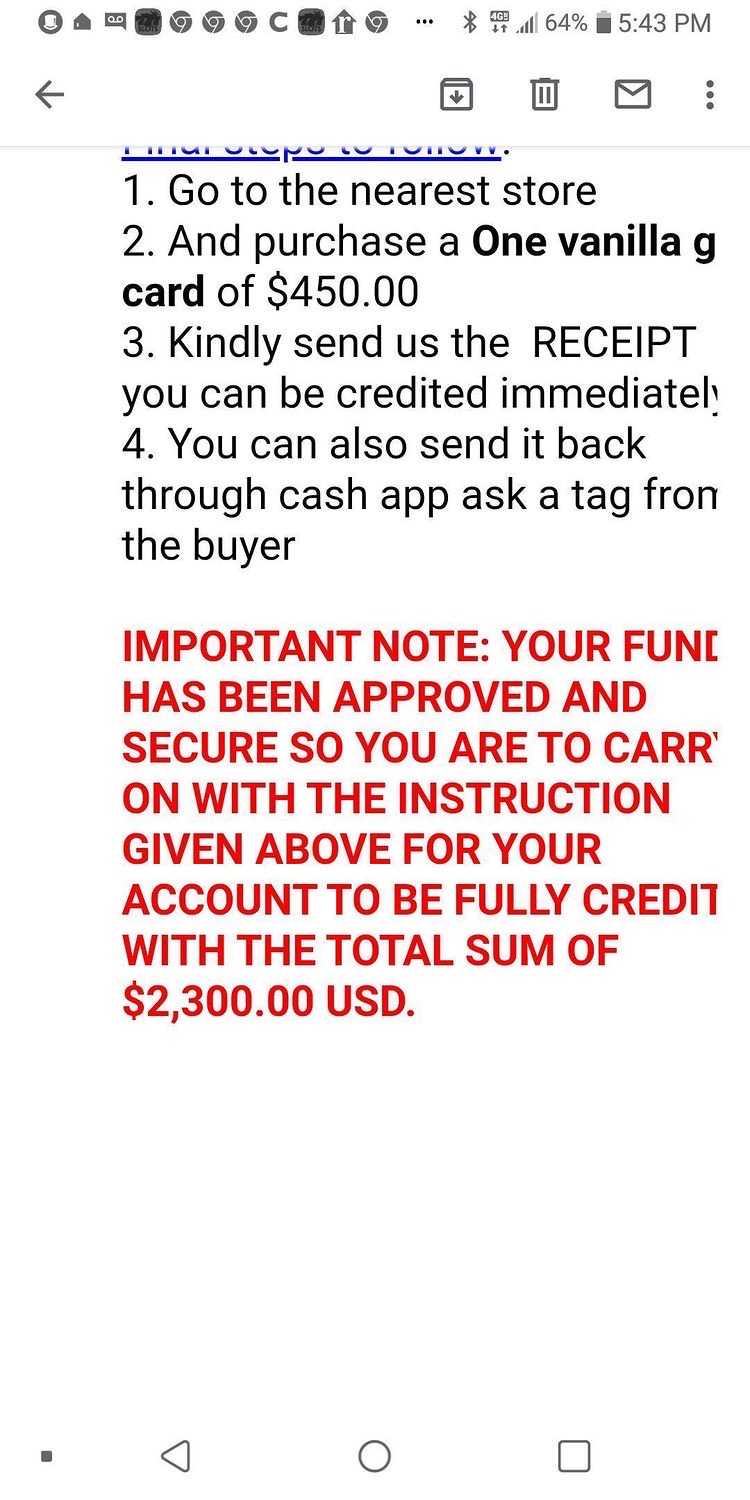Go back to the inbox
The width and height of the screenshot is (750, 1500).
point(49,95)
